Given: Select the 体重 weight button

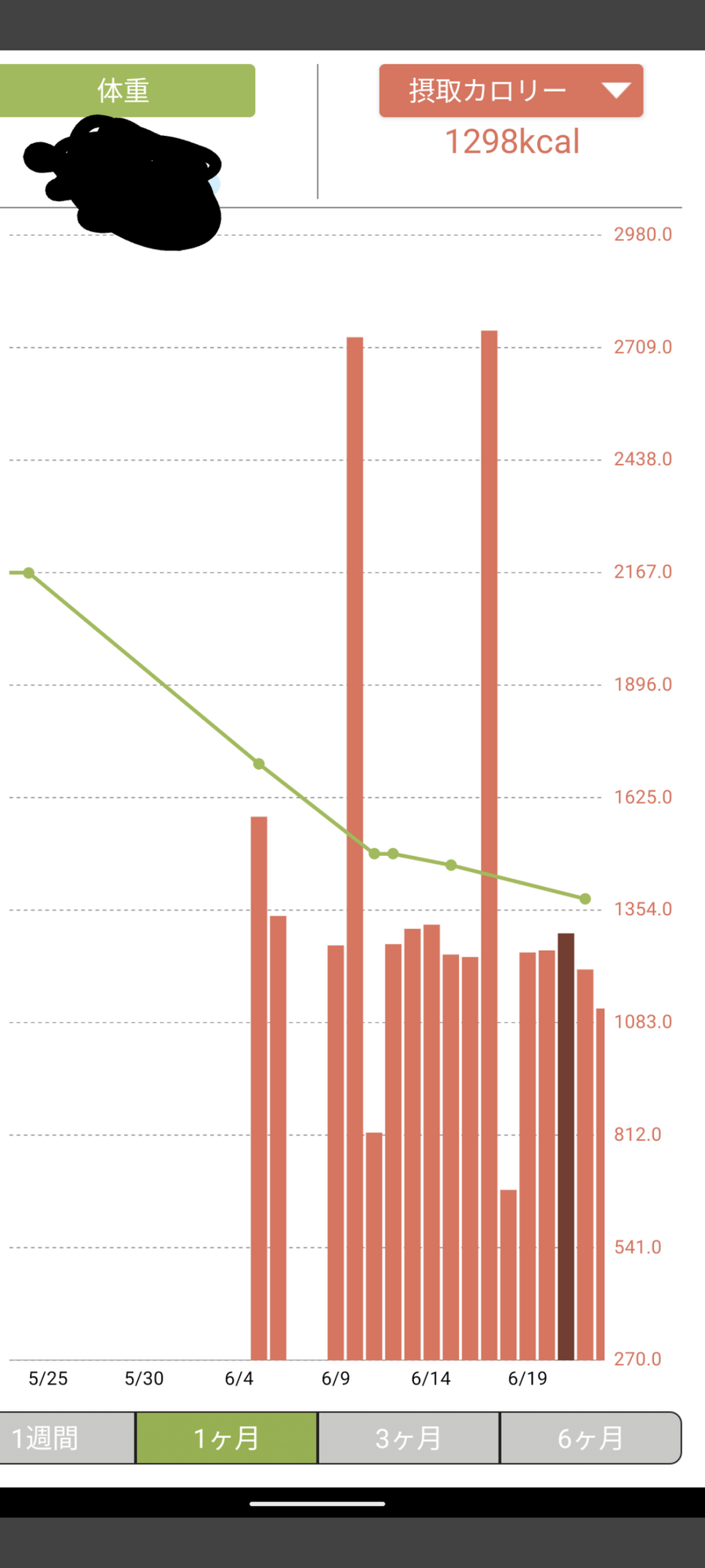Looking at the screenshot, I should click(126, 91).
